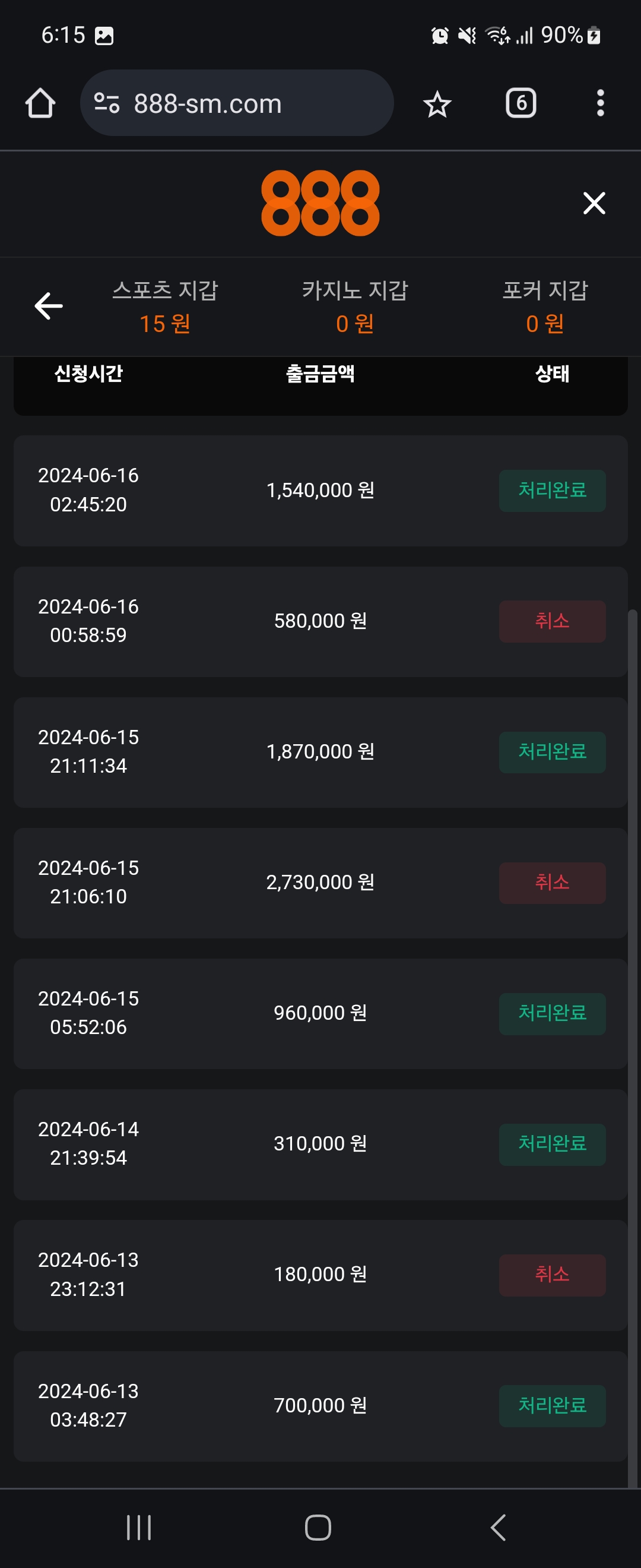This screenshot has height=1568, width=641.
Task: Open the system recent apps view
Action: [x=139, y=1527]
